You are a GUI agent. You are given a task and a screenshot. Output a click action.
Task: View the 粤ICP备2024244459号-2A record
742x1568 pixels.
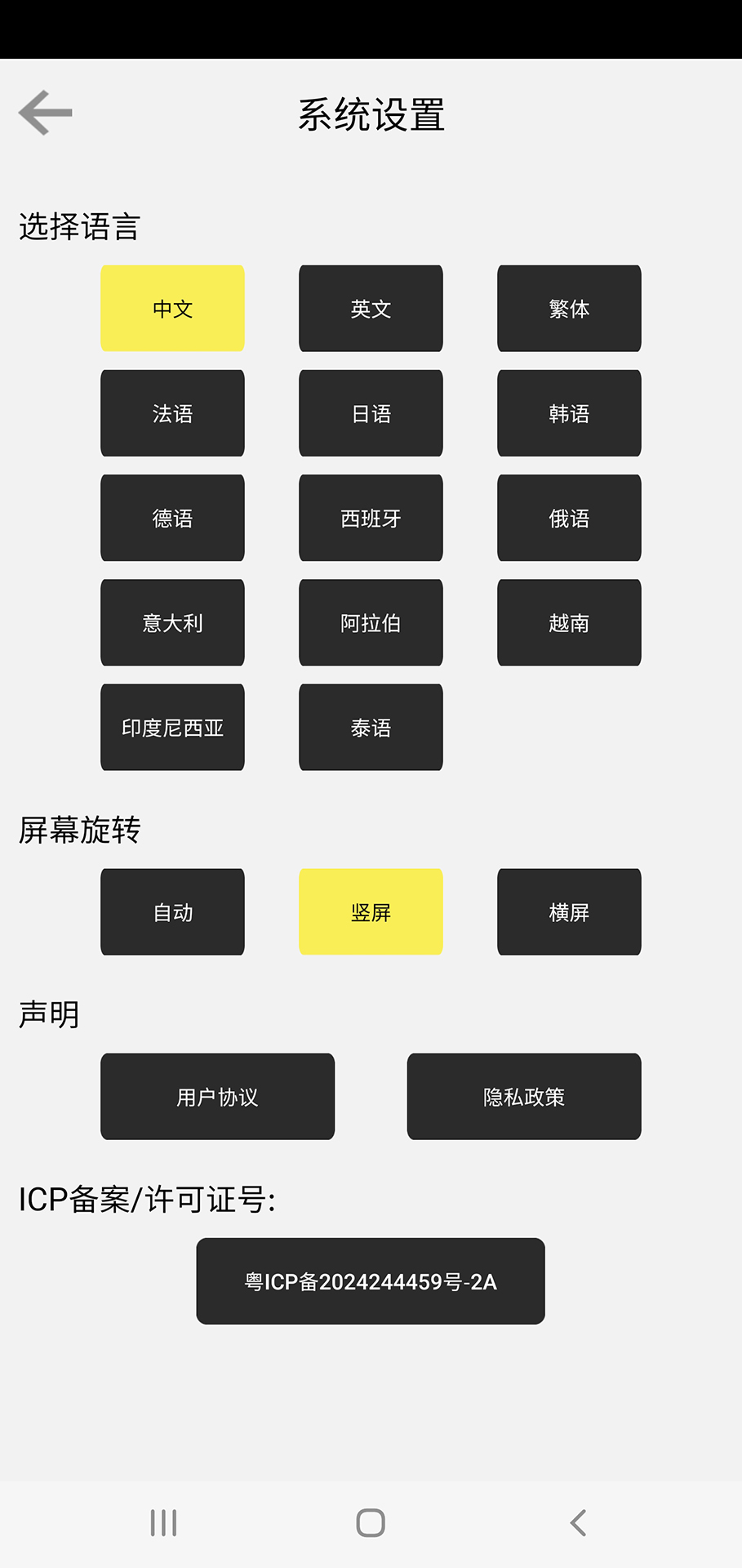tap(370, 1281)
